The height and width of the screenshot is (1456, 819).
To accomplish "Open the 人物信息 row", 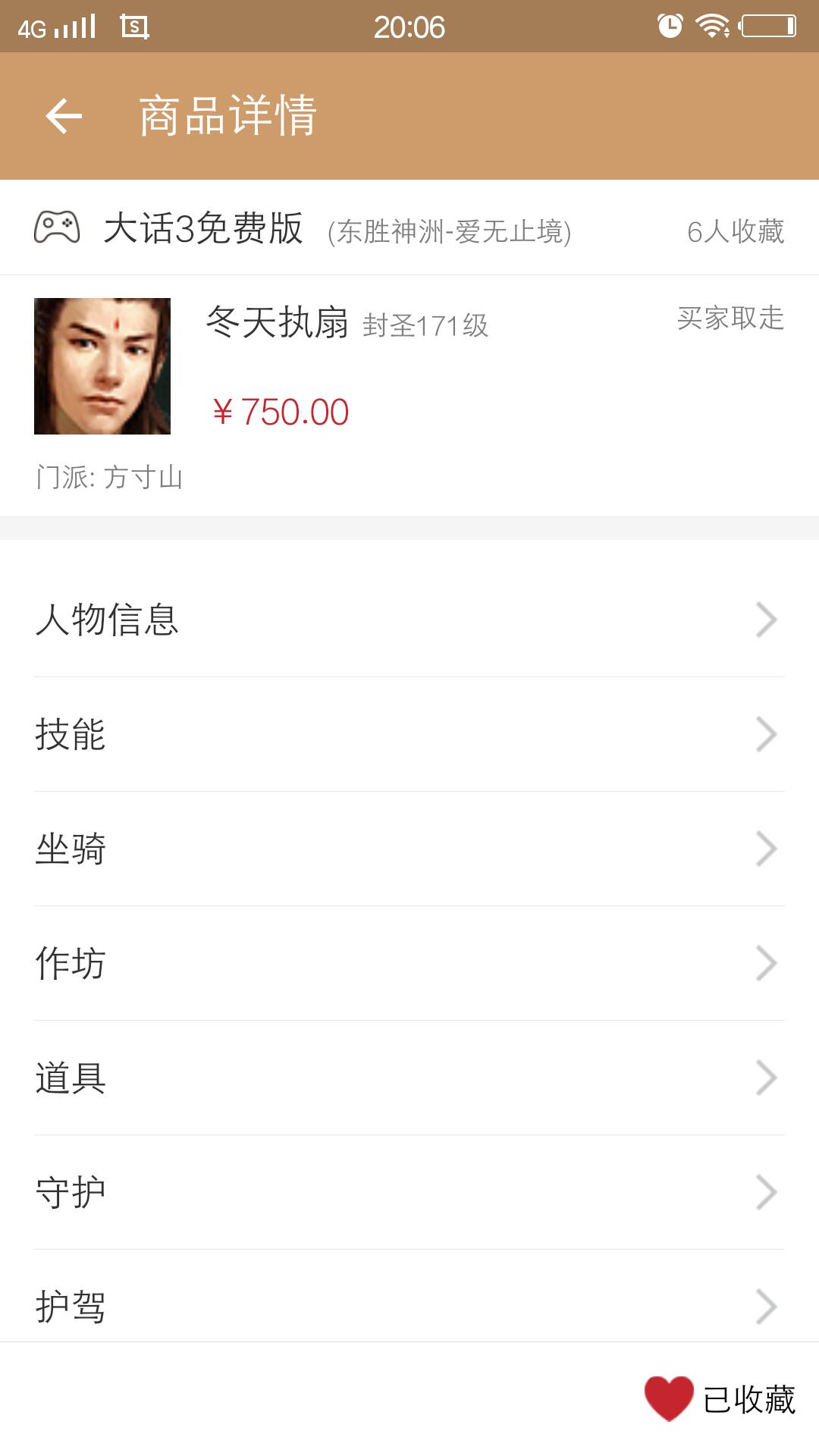I will pyautogui.click(x=409, y=620).
